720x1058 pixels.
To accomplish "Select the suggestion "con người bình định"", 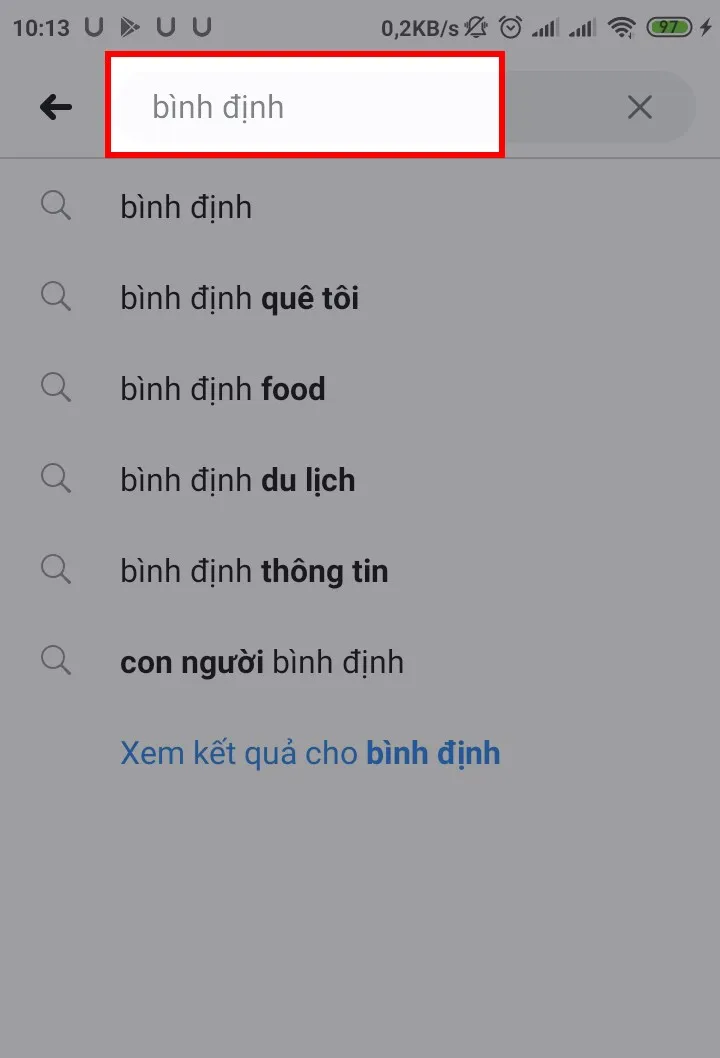I will 262,661.
